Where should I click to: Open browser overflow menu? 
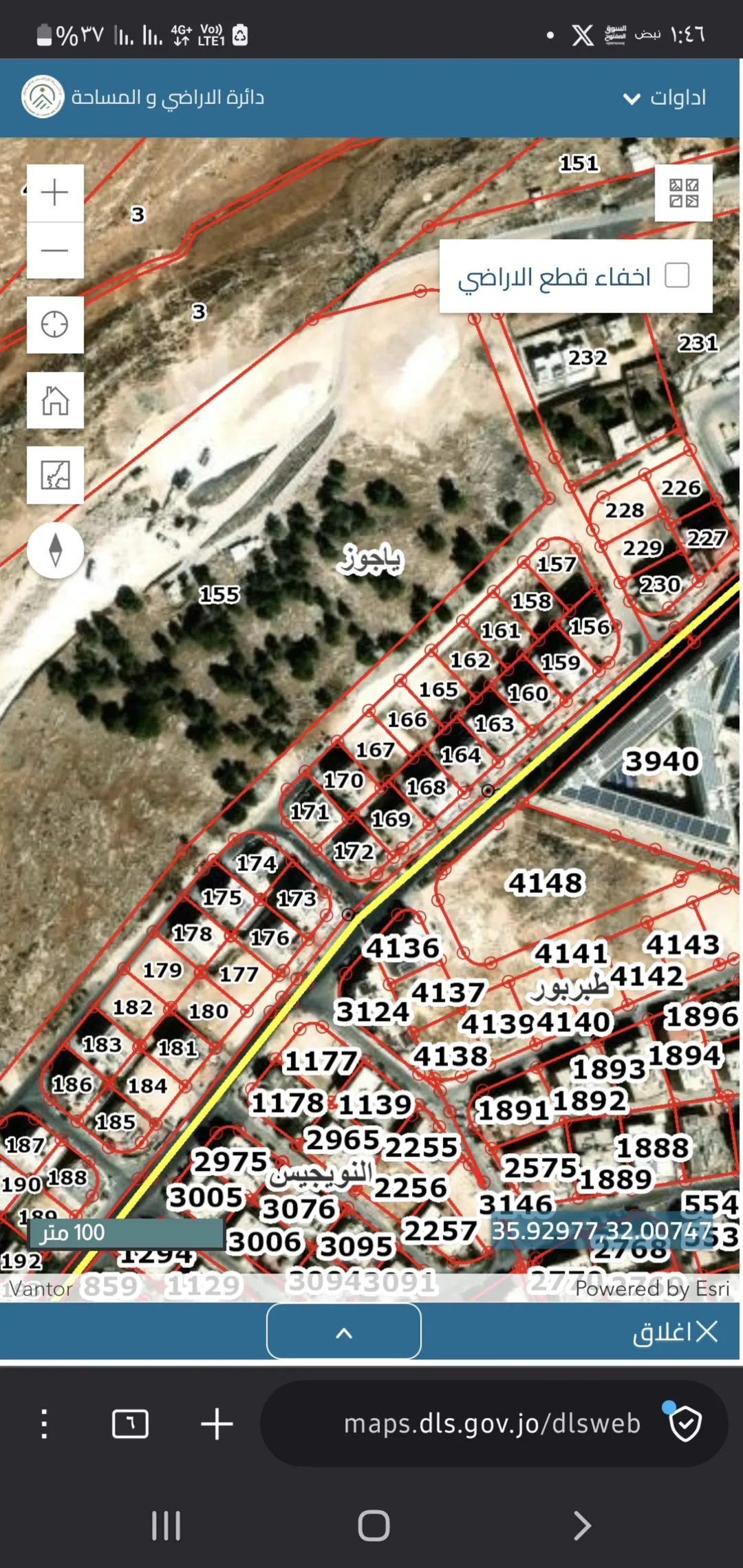pos(44,1424)
